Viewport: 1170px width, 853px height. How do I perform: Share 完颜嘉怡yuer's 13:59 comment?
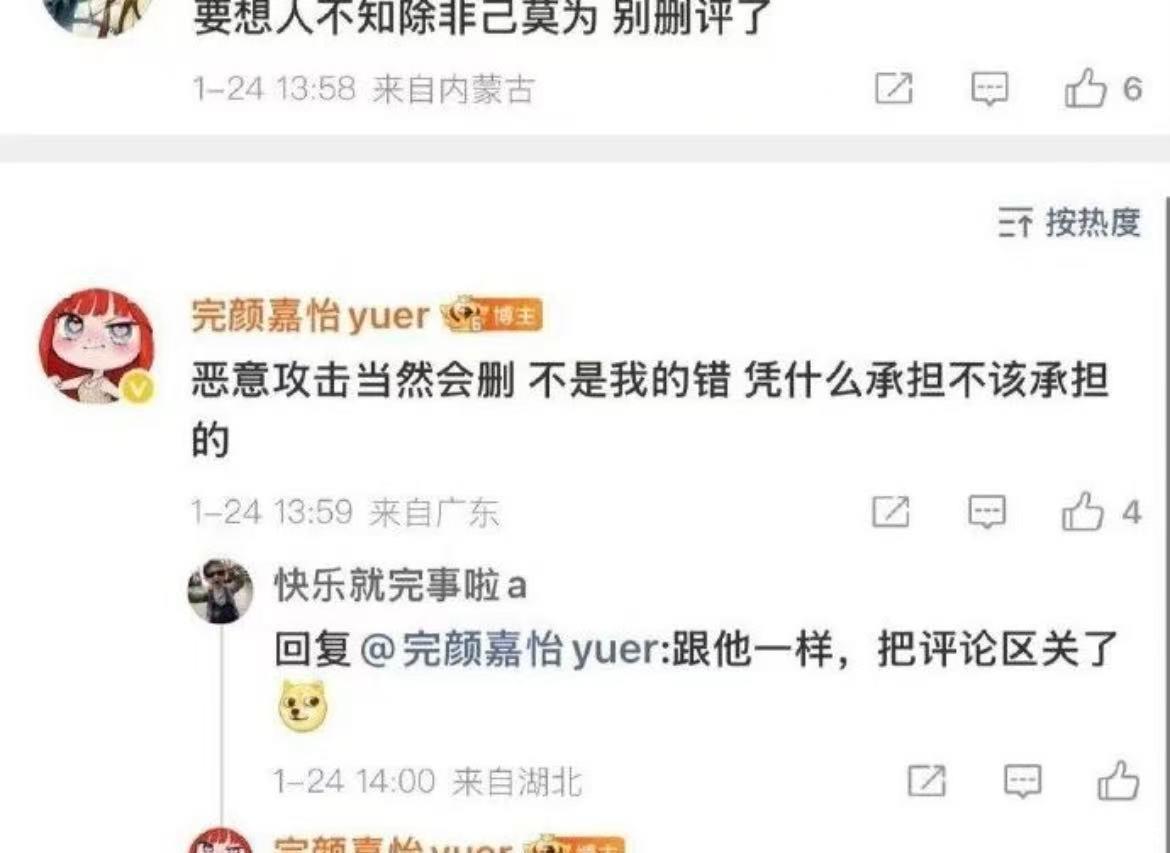pos(890,512)
